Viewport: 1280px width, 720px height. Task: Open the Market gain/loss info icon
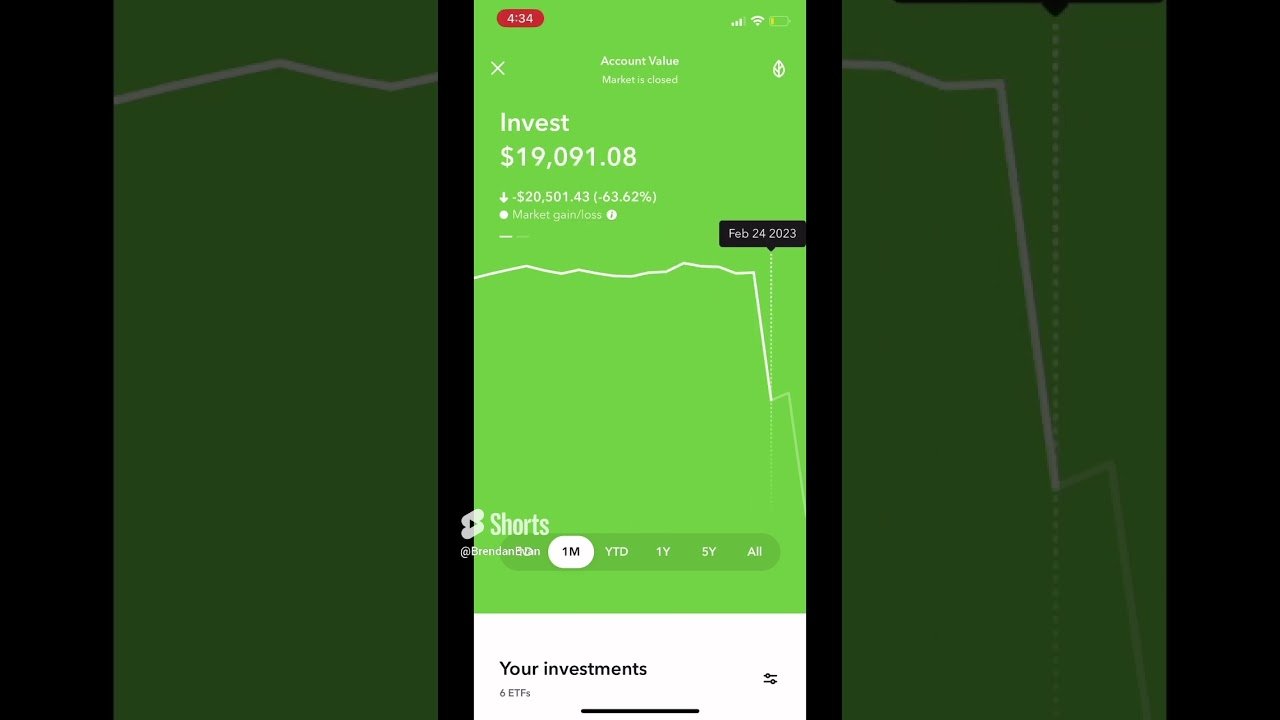[x=612, y=215]
